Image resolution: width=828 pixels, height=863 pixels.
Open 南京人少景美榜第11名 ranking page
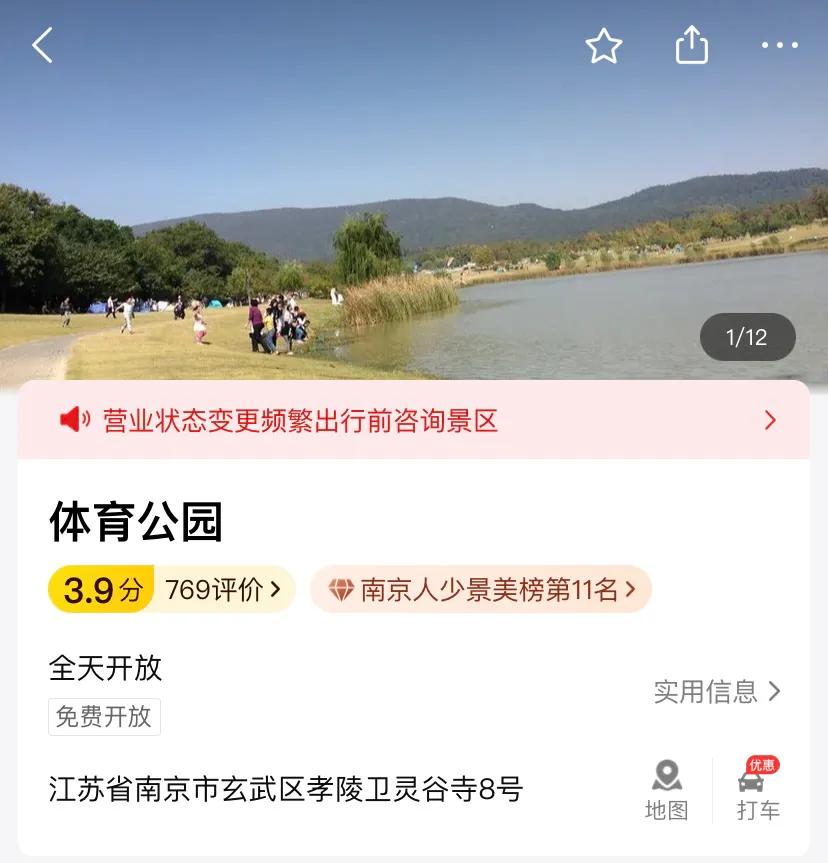(480, 590)
